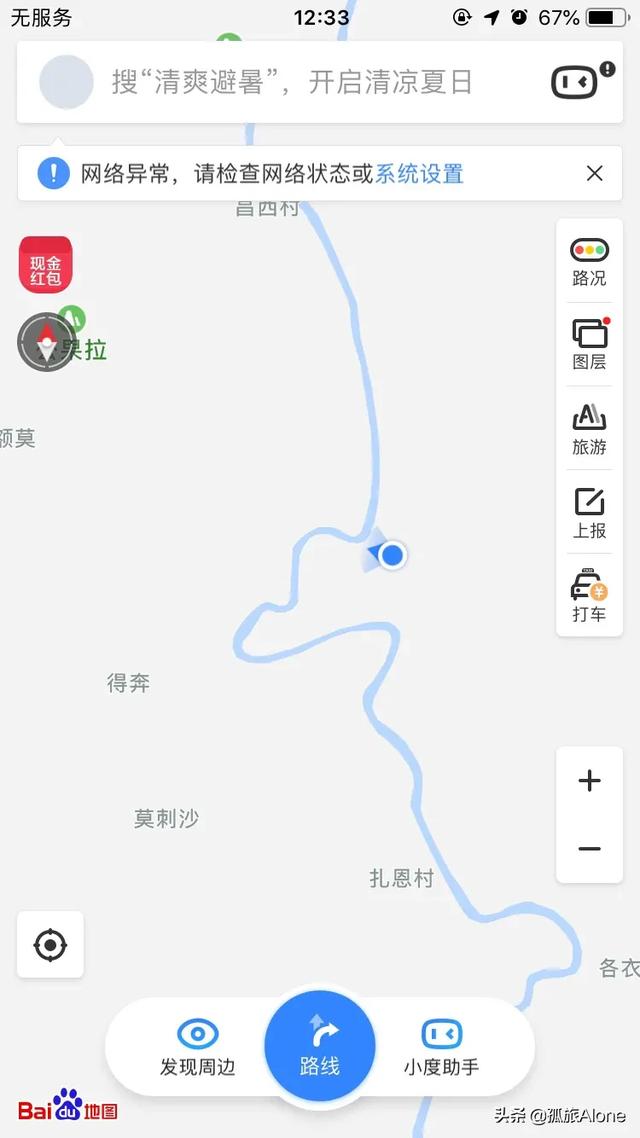Open 发现周边 to explore nearby

pos(198,1046)
